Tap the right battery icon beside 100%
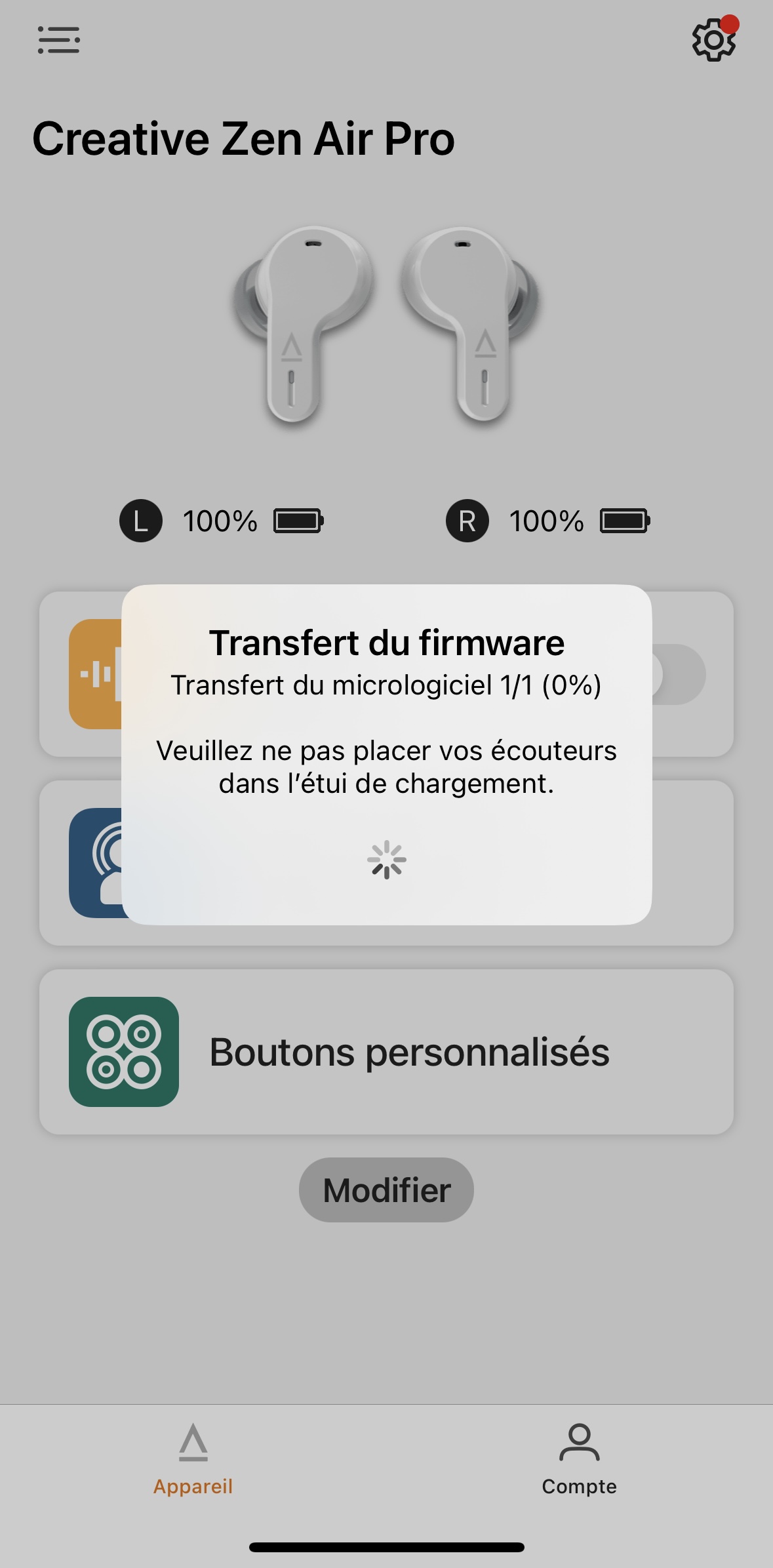 (x=624, y=521)
